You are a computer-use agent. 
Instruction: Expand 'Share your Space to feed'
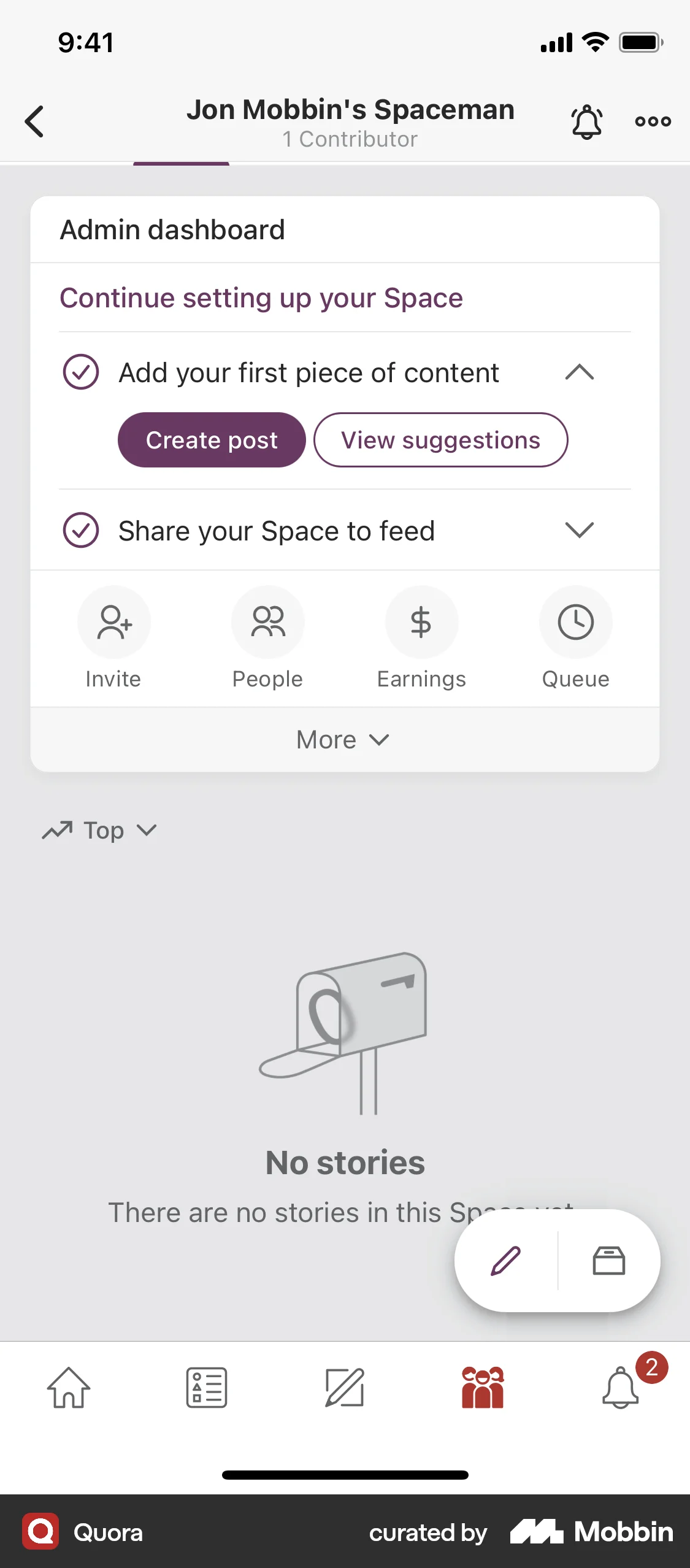(580, 531)
